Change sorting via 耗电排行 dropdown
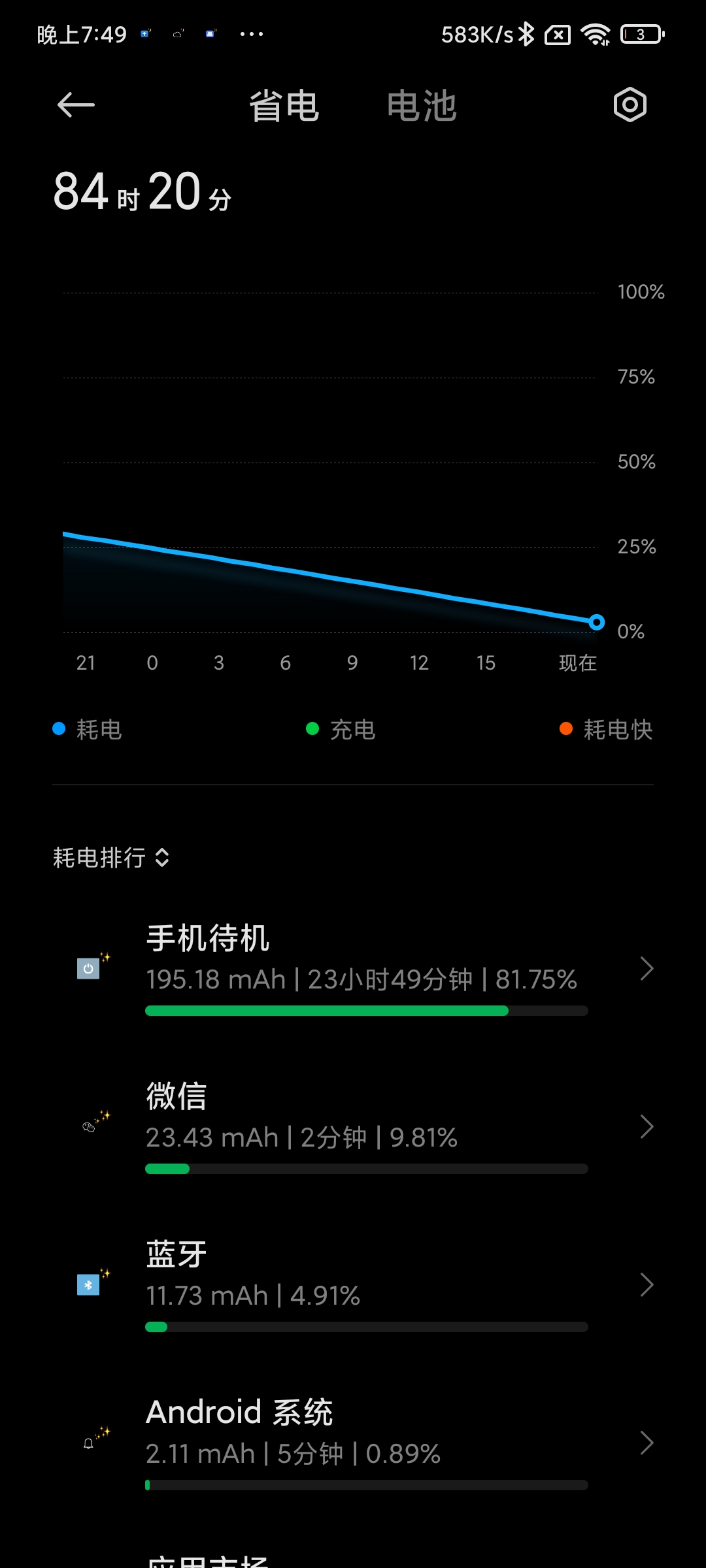The width and height of the screenshot is (706, 1568). [111, 858]
